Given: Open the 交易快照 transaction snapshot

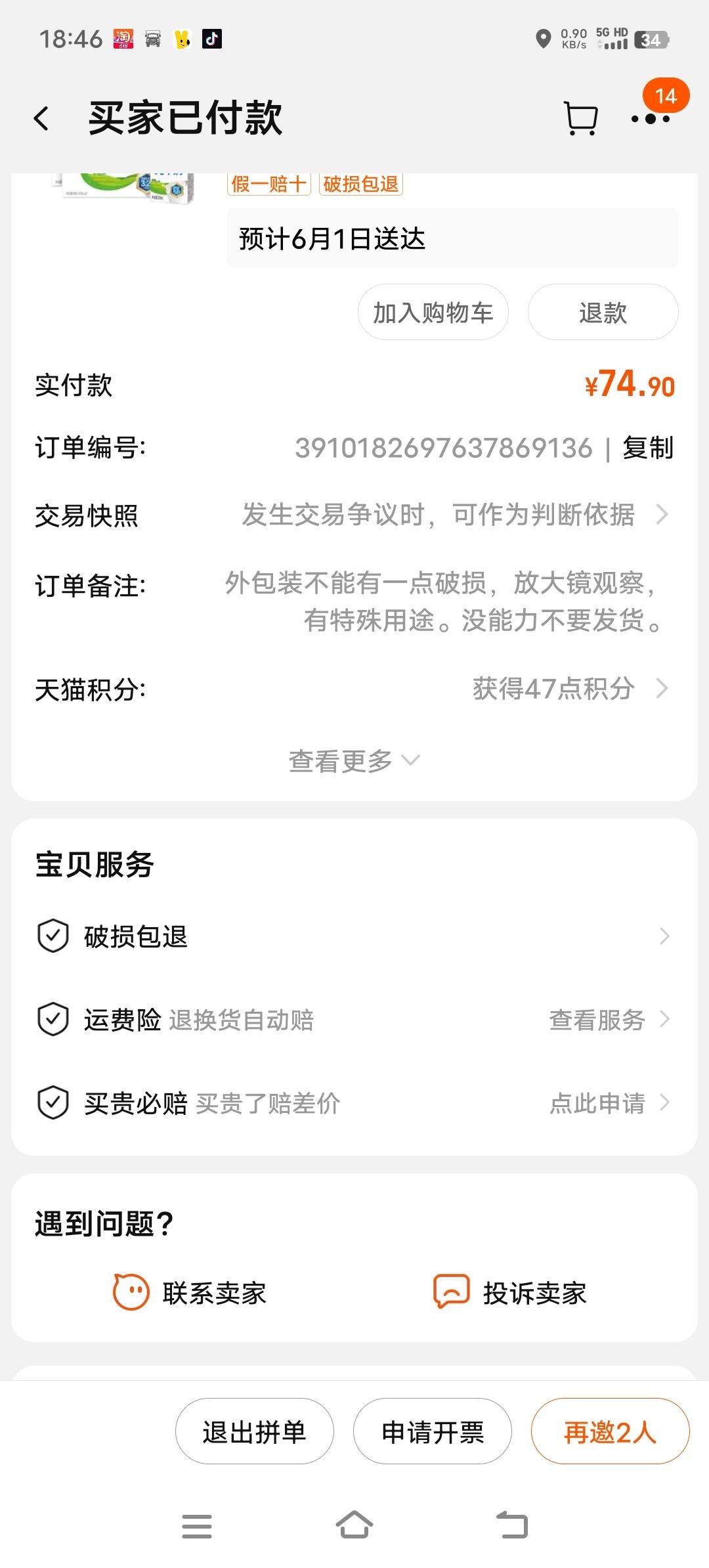Looking at the screenshot, I should pyautogui.click(x=453, y=515).
